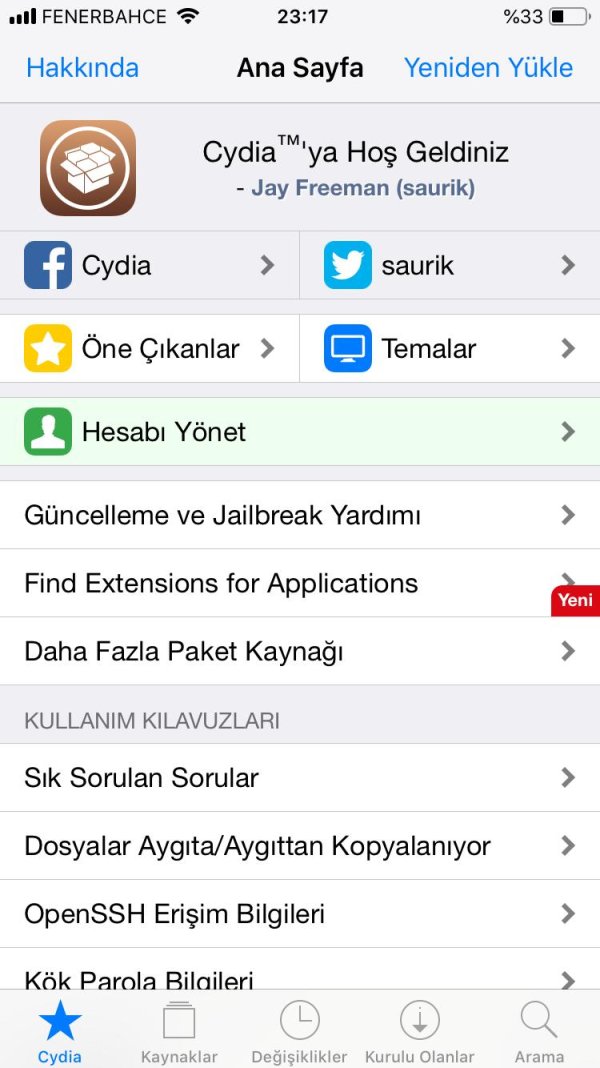Switch to the Değişiklikler tab
The height and width of the screenshot is (1068, 600).
coord(299,1030)
